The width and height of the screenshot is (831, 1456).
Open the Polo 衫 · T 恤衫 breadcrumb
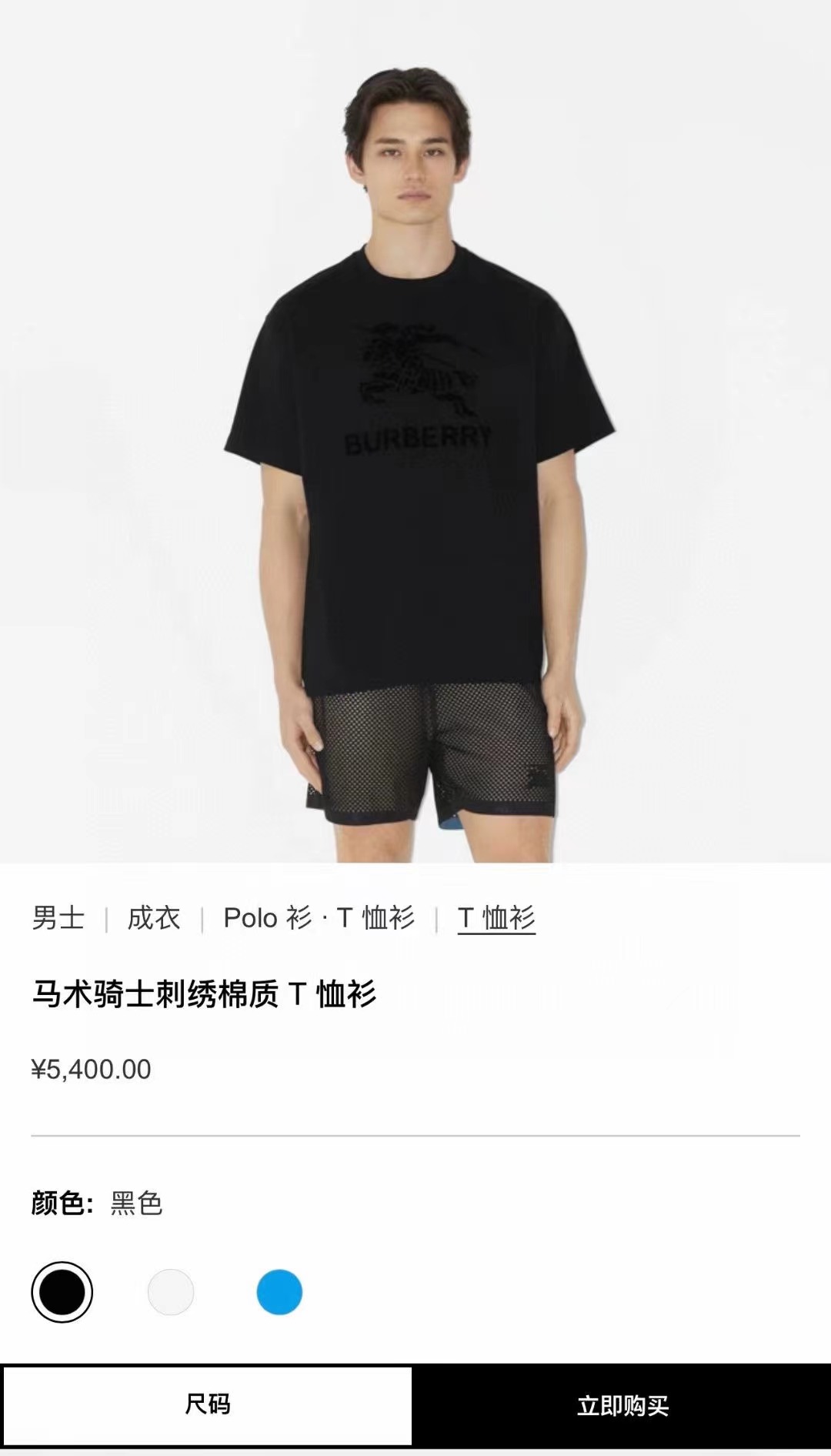point(319,917)
